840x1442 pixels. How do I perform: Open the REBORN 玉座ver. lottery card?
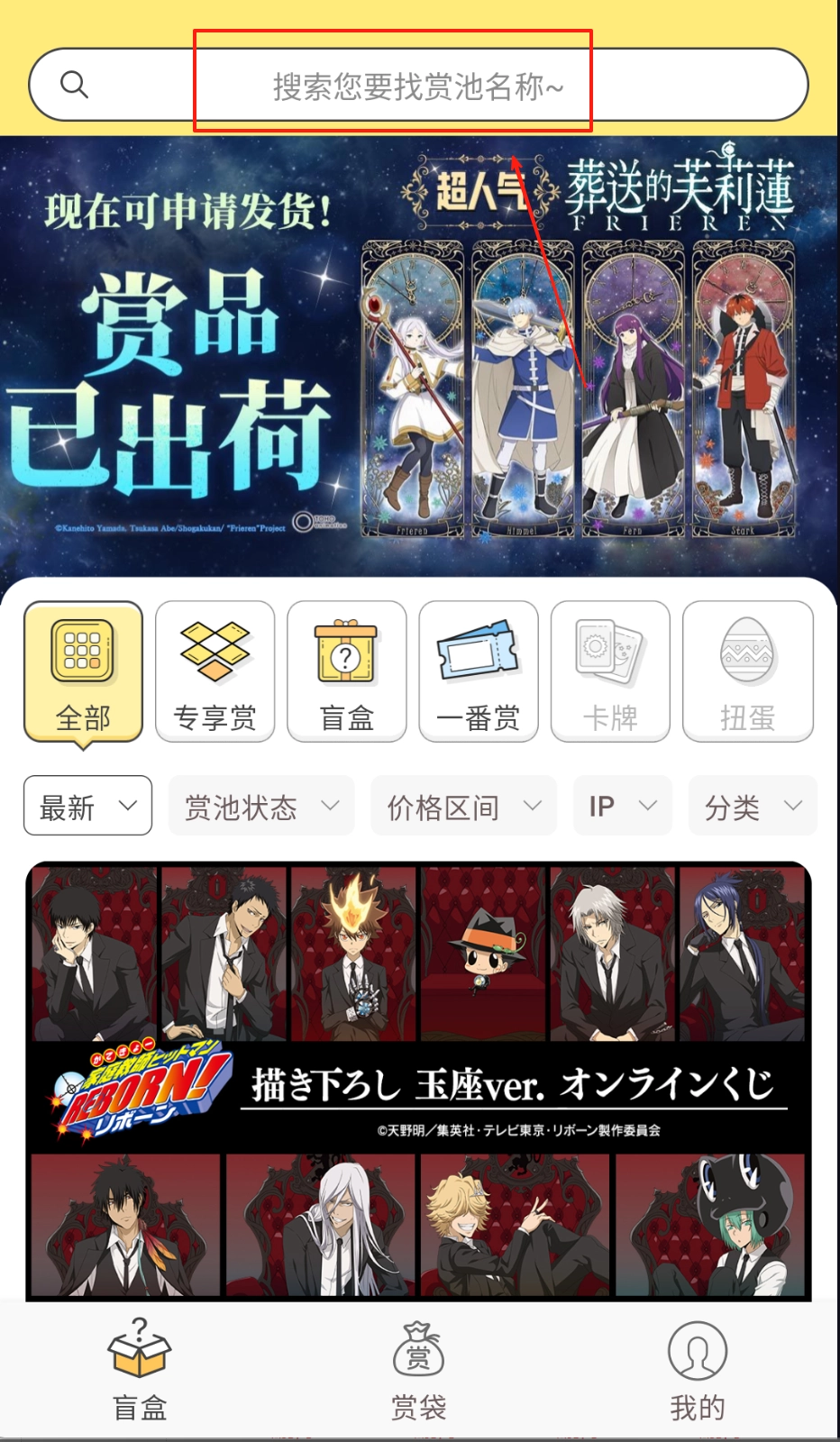(x=418, y=1081)
